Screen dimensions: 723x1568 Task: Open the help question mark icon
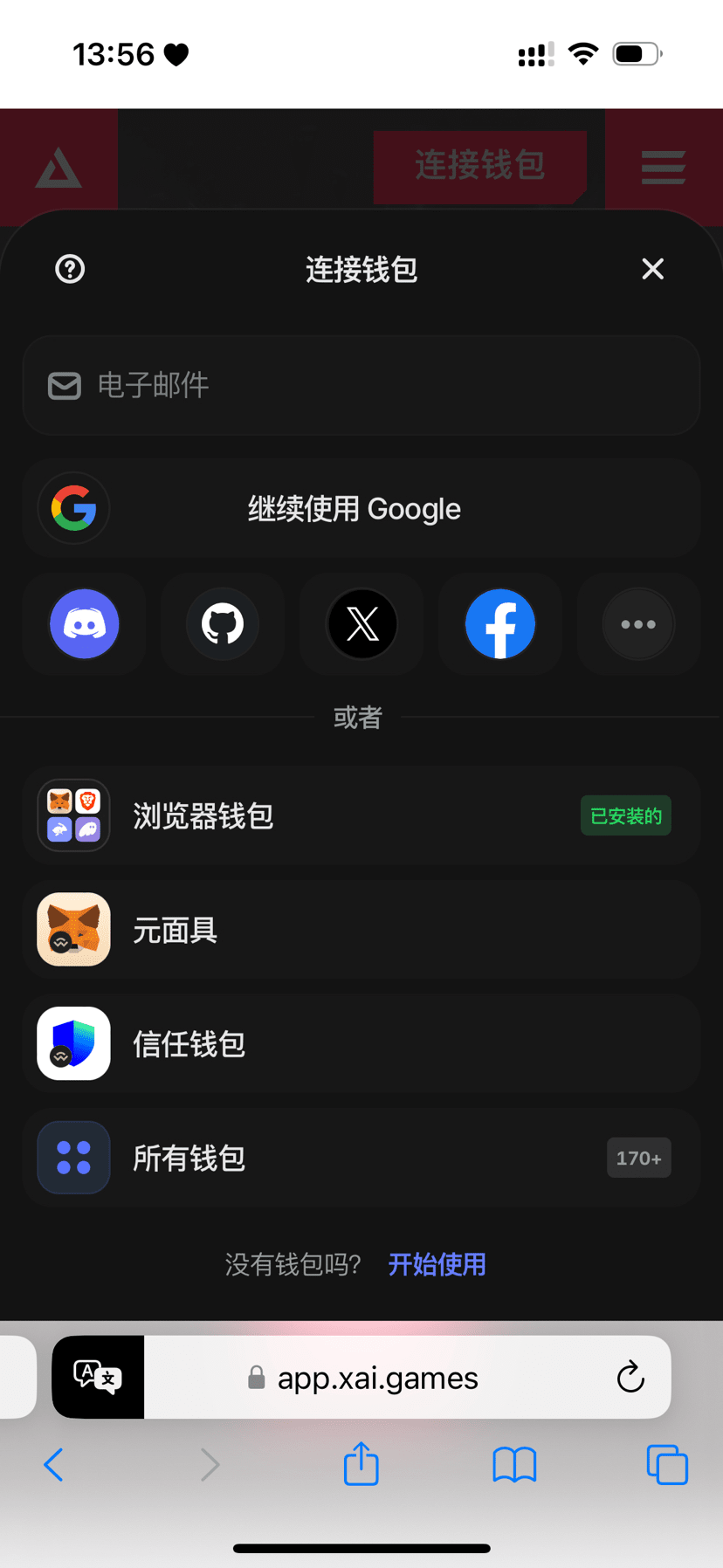point(70,269)
